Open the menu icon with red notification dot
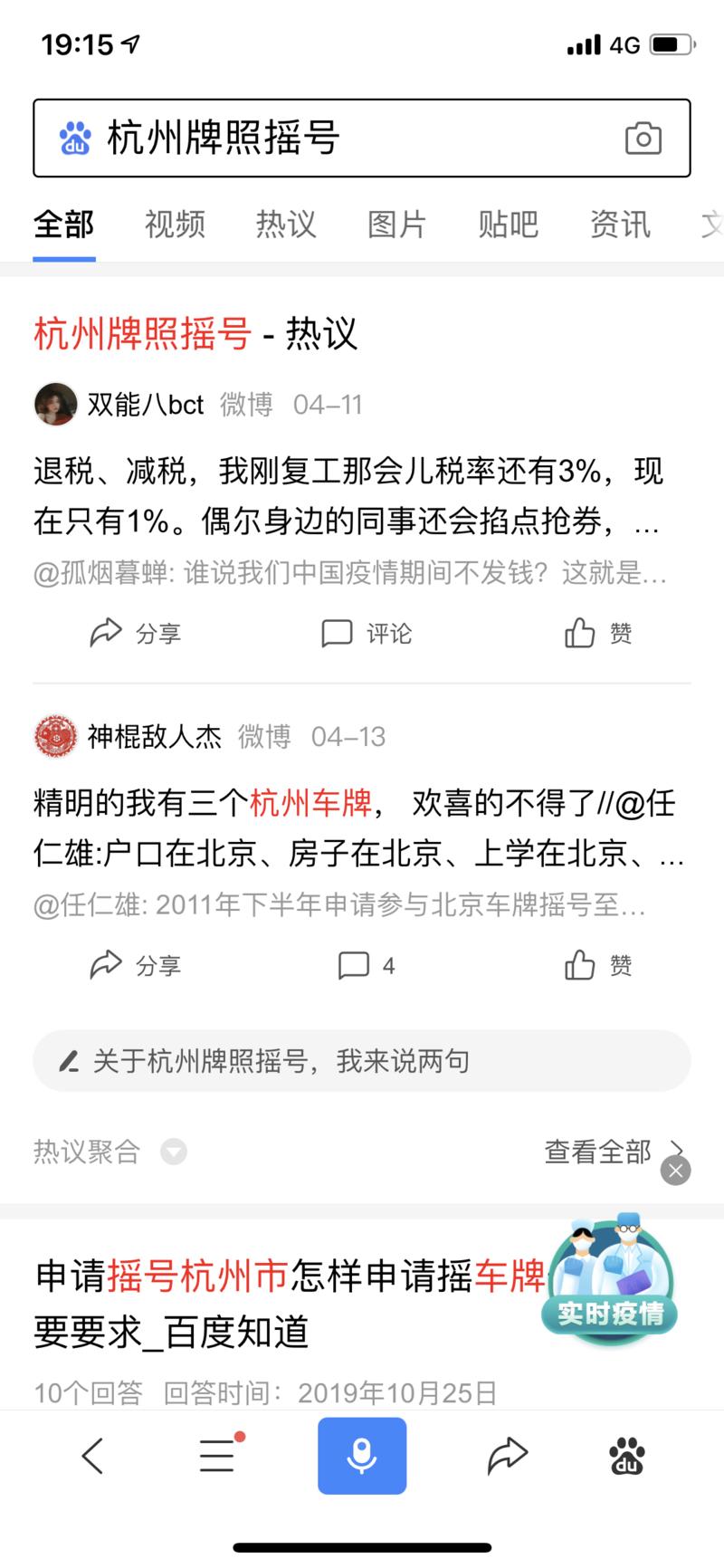The height and width of the screenshot is (1568, 724). [217, 1456]
